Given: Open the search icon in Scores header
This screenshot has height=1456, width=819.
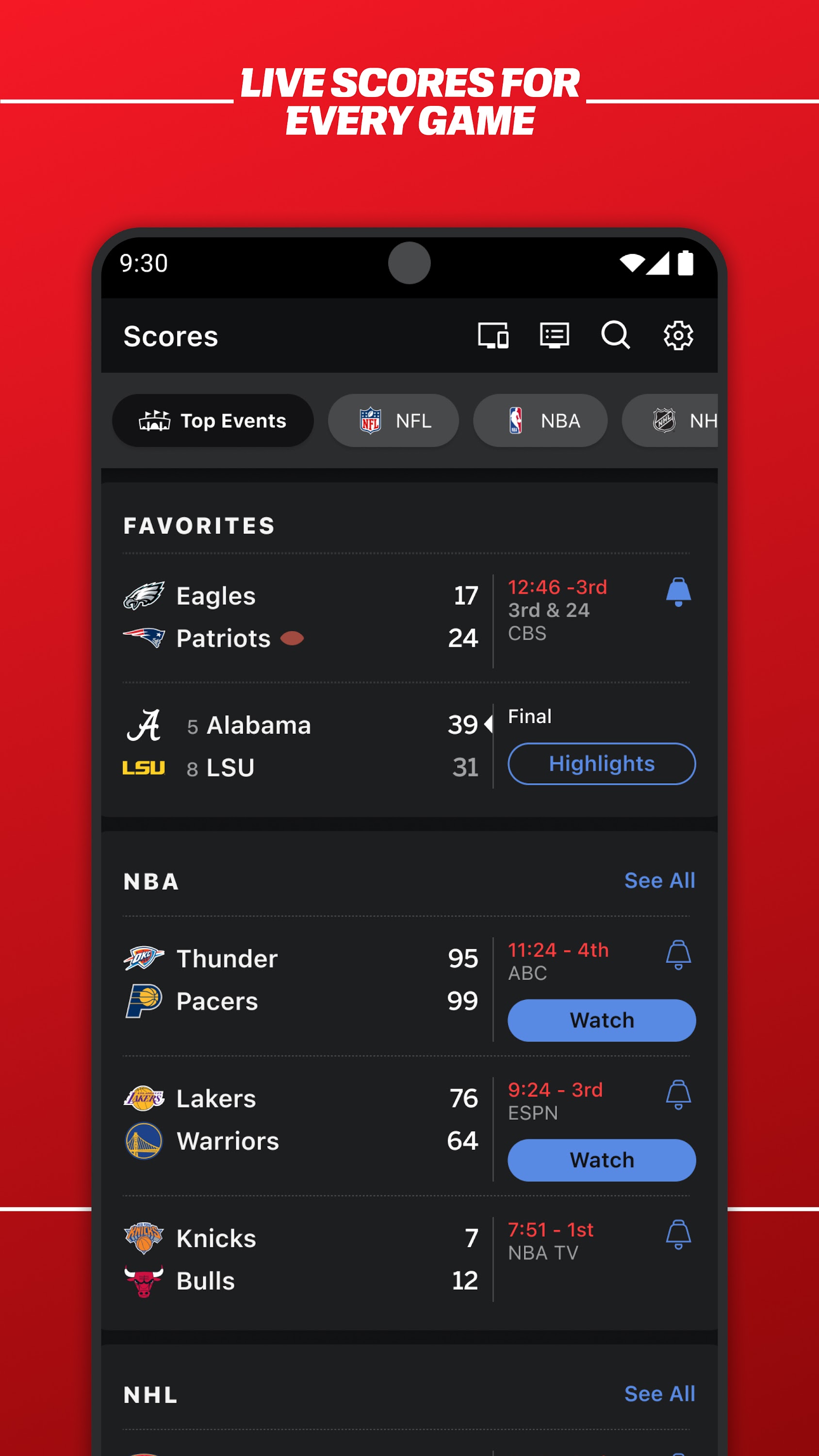Looking at the screenshot, I should pos(617,334).
